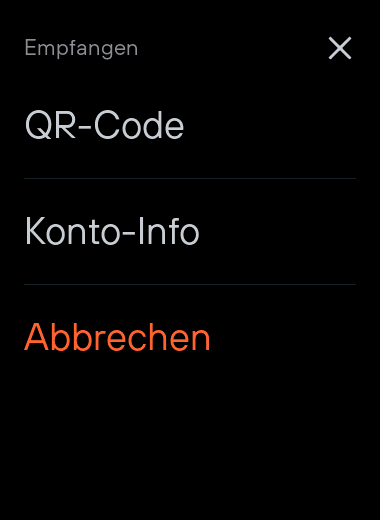Close the Empfangen menu with the X
Viewport: 380px width, 520px height.
coord(340,48)
